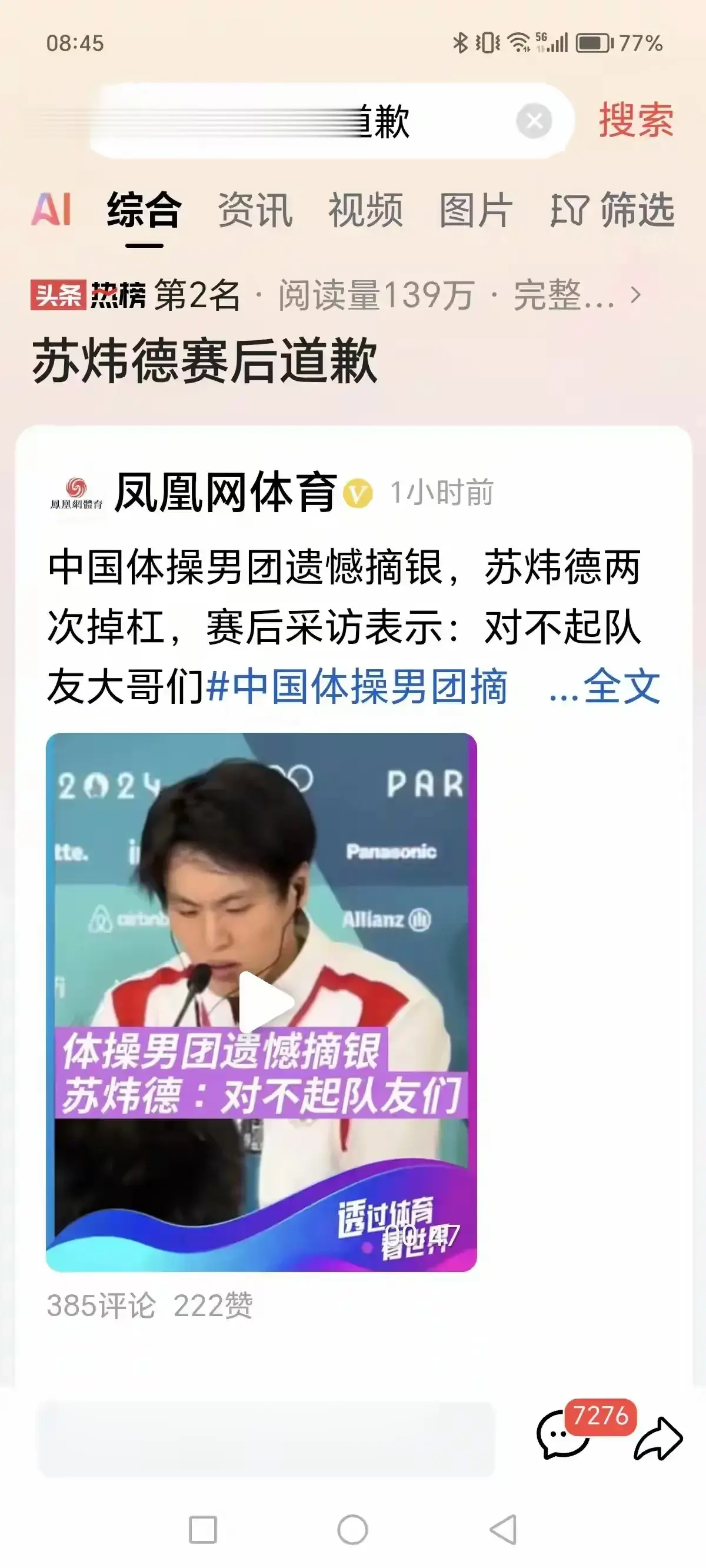Screen dimensions: 706x1568
Task: Play the 苏炜德 press conference video
Action: pyautogui.click(x=262, y=1002)
